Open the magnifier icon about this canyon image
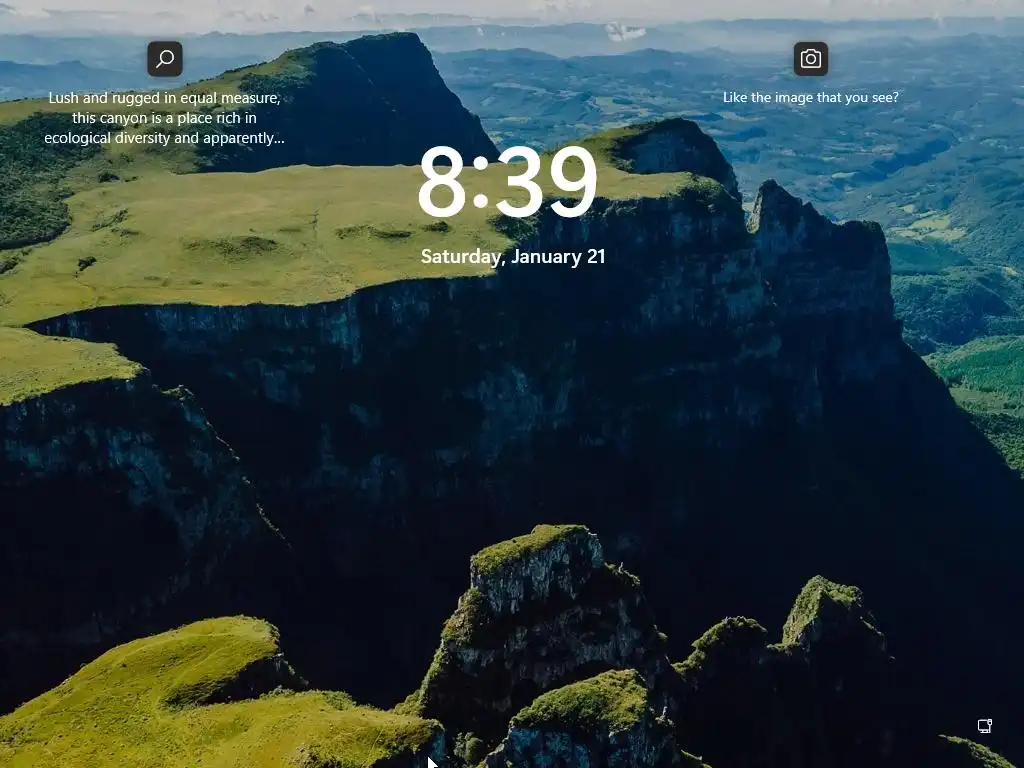Screen dimensions: 1024x768 coord(165,59)
